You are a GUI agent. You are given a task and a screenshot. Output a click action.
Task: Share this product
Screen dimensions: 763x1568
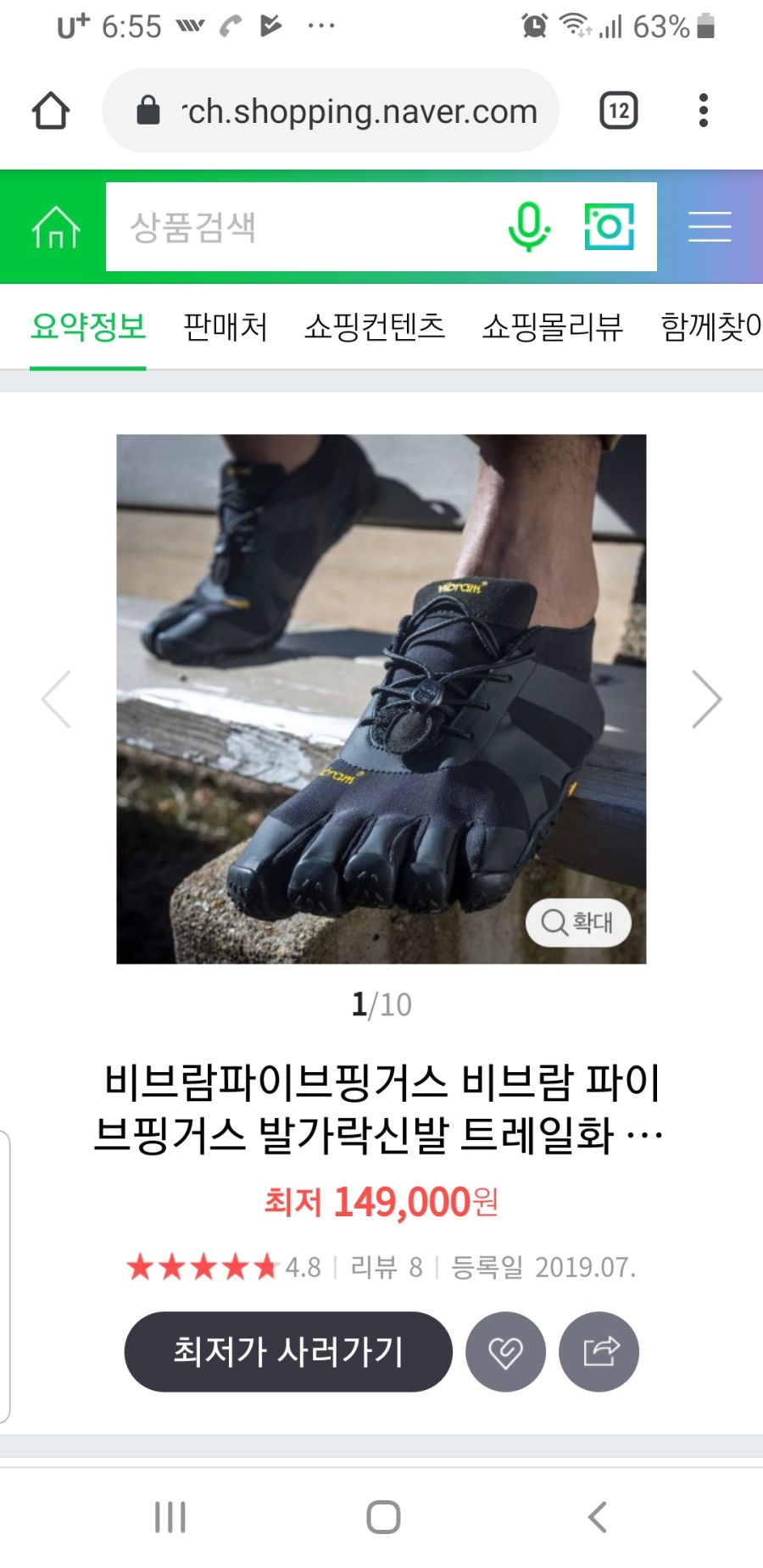coord(599,1351)
